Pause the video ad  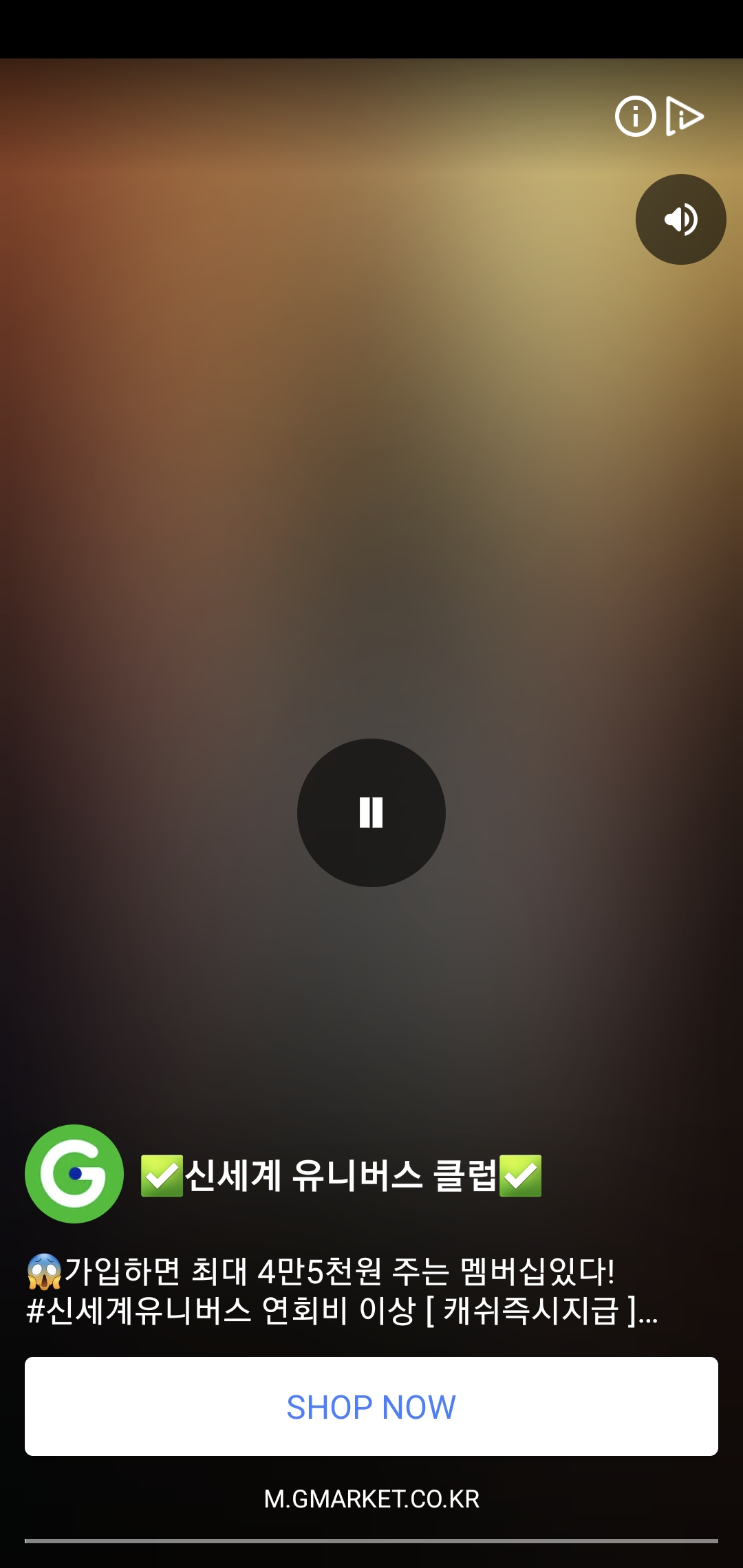tap(371, 812)
